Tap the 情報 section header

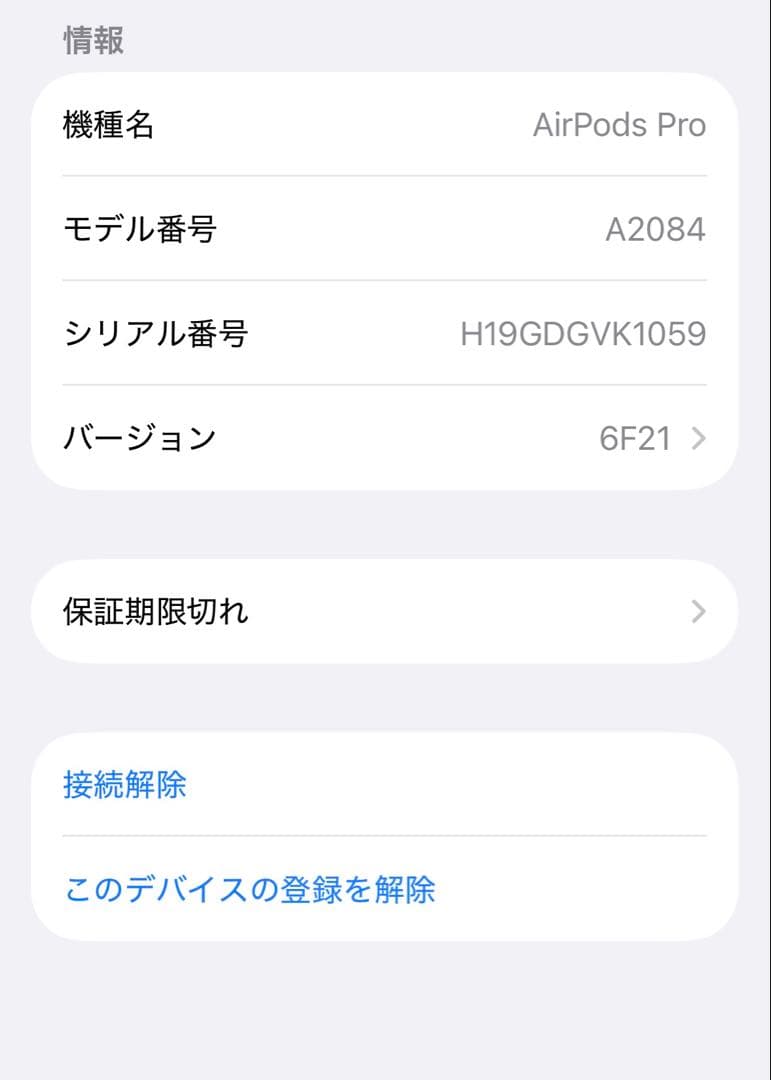[91, 40]
